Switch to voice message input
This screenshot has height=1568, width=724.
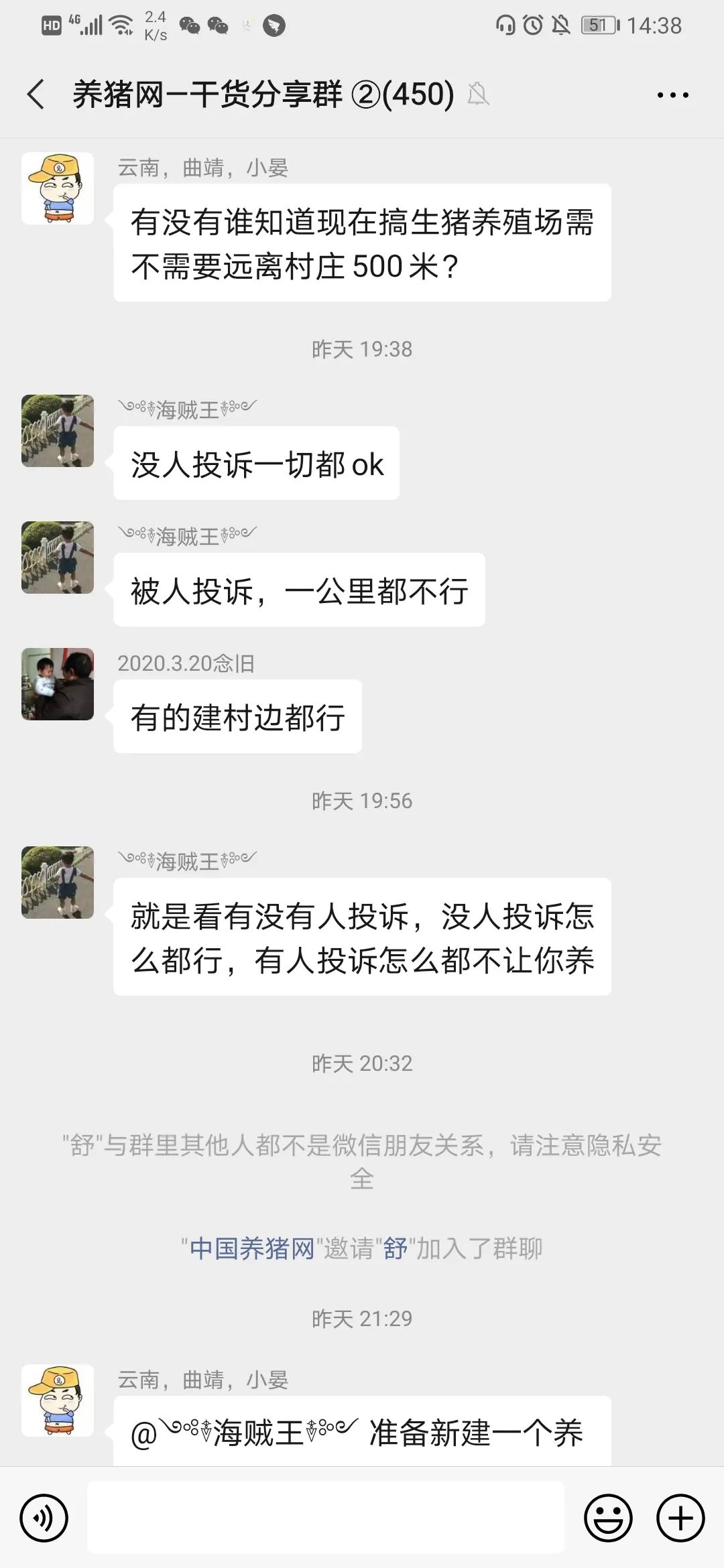[44, 1518]
